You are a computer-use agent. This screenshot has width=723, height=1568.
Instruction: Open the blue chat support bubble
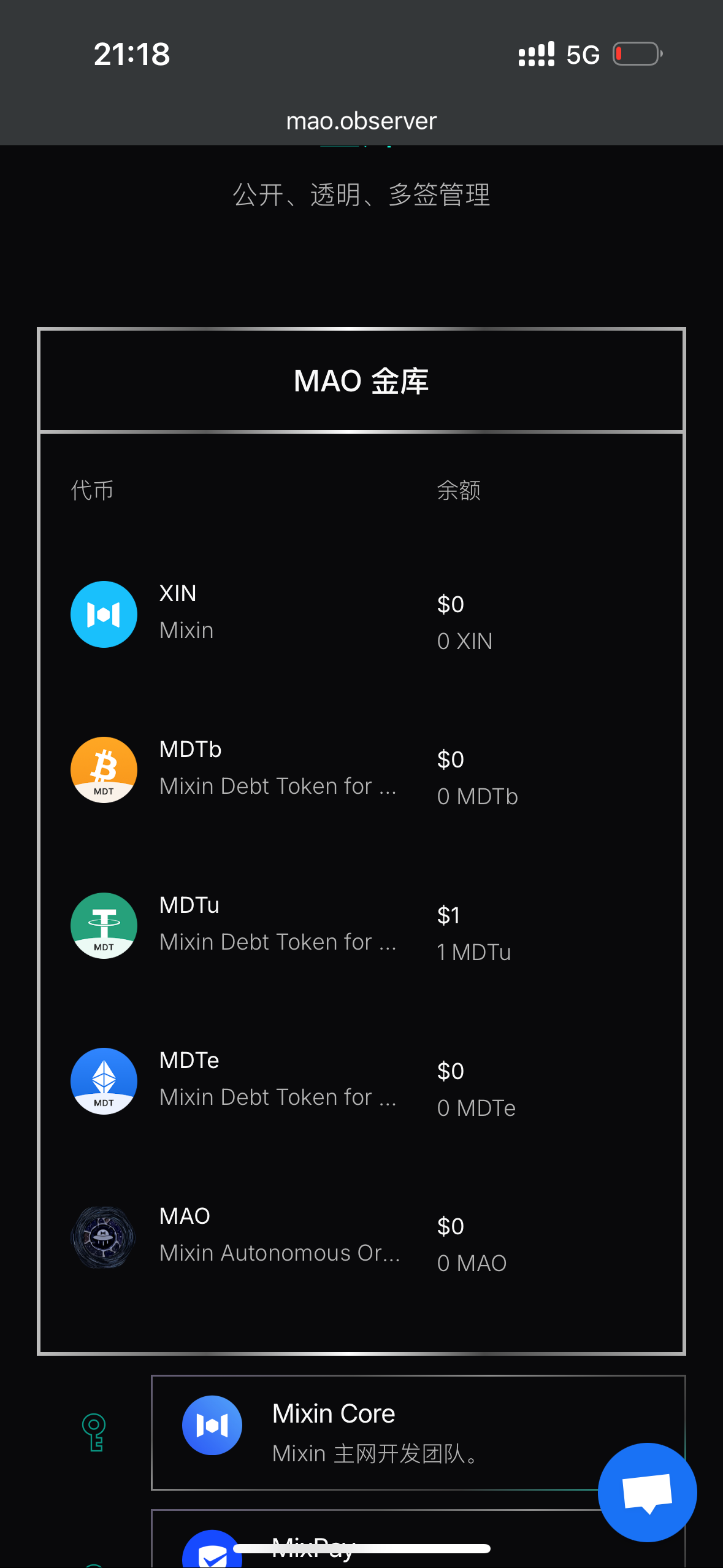(x=647, y=1492)
